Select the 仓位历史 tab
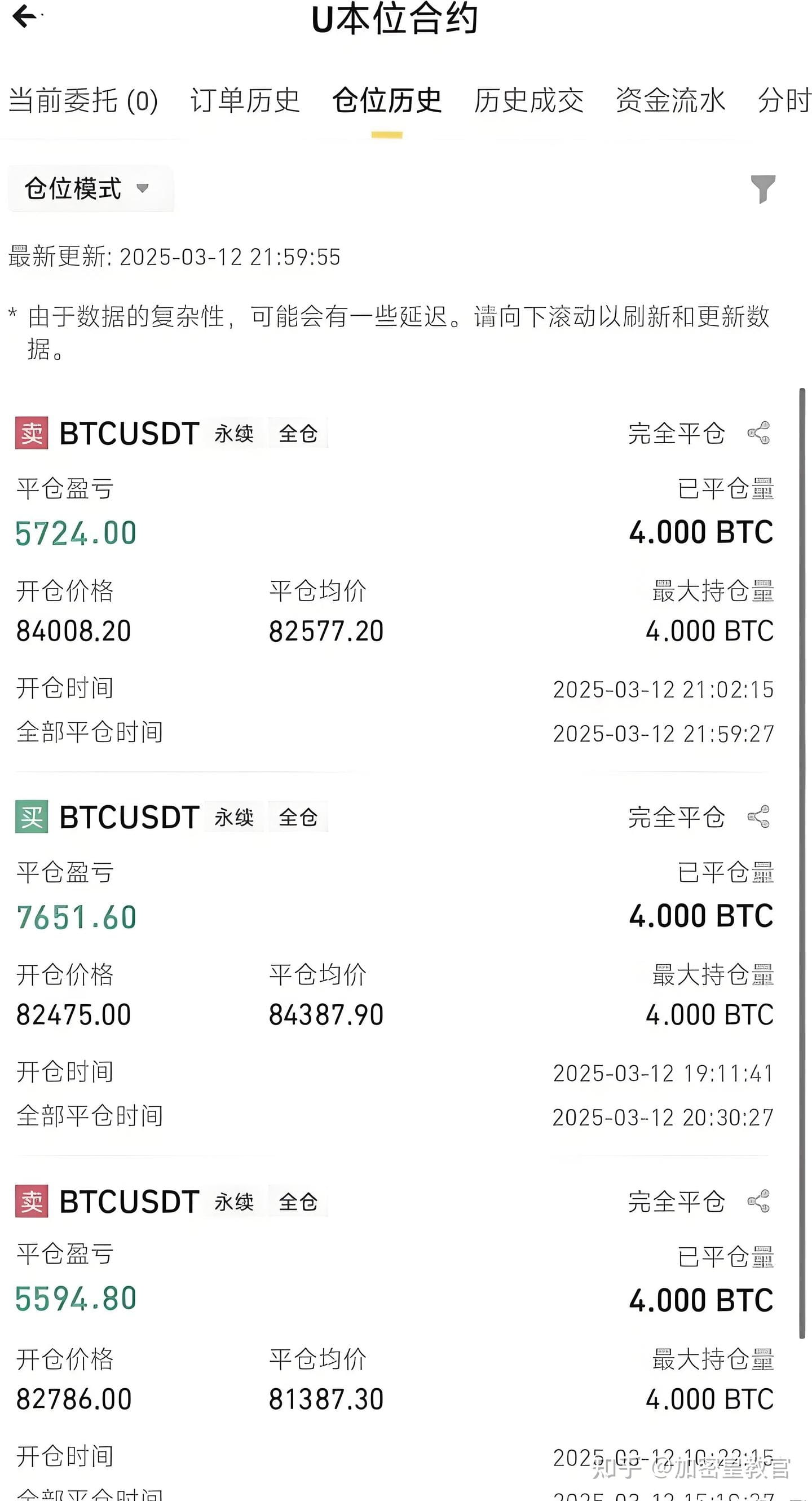The image size is (812, 1501). coord(386,100)
